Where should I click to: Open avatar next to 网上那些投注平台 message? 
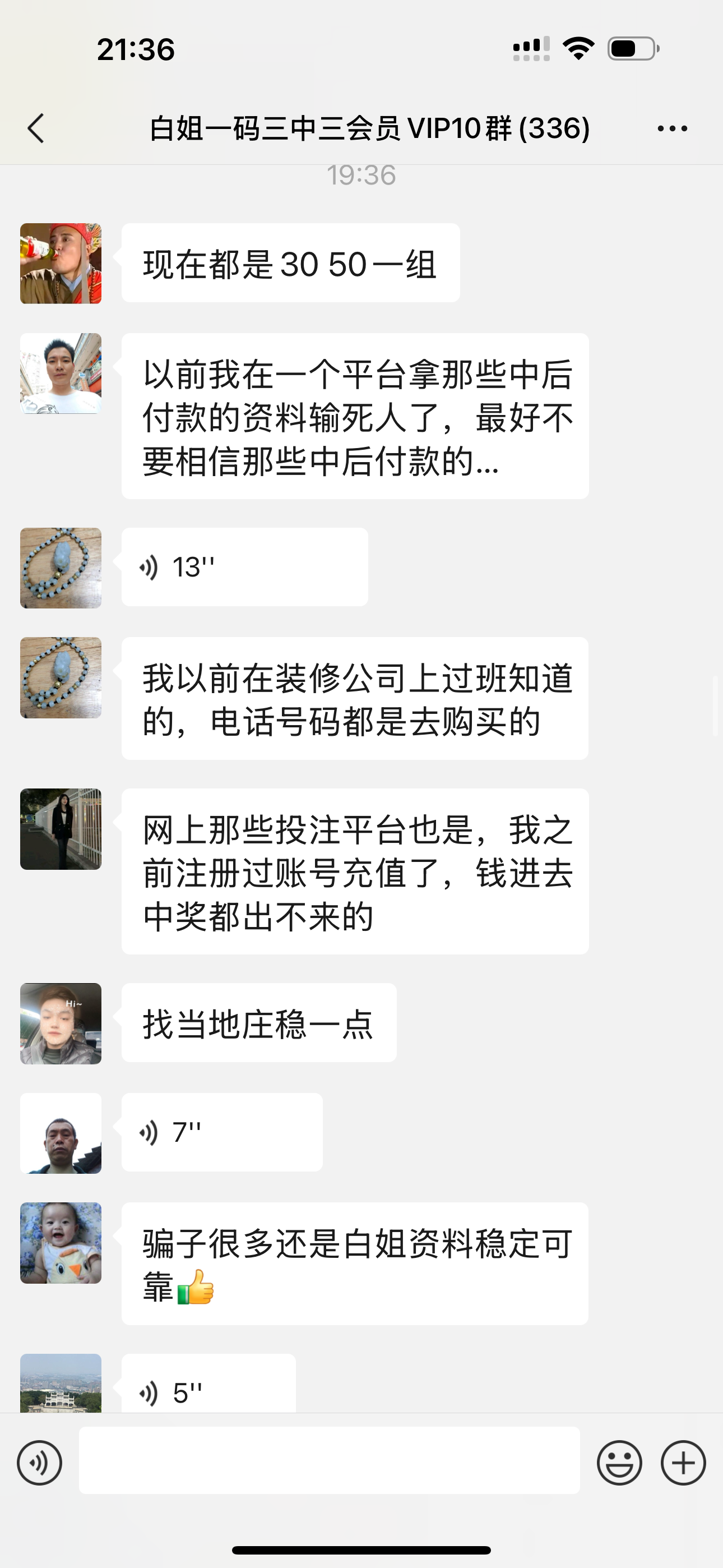[x=61, y=829]
